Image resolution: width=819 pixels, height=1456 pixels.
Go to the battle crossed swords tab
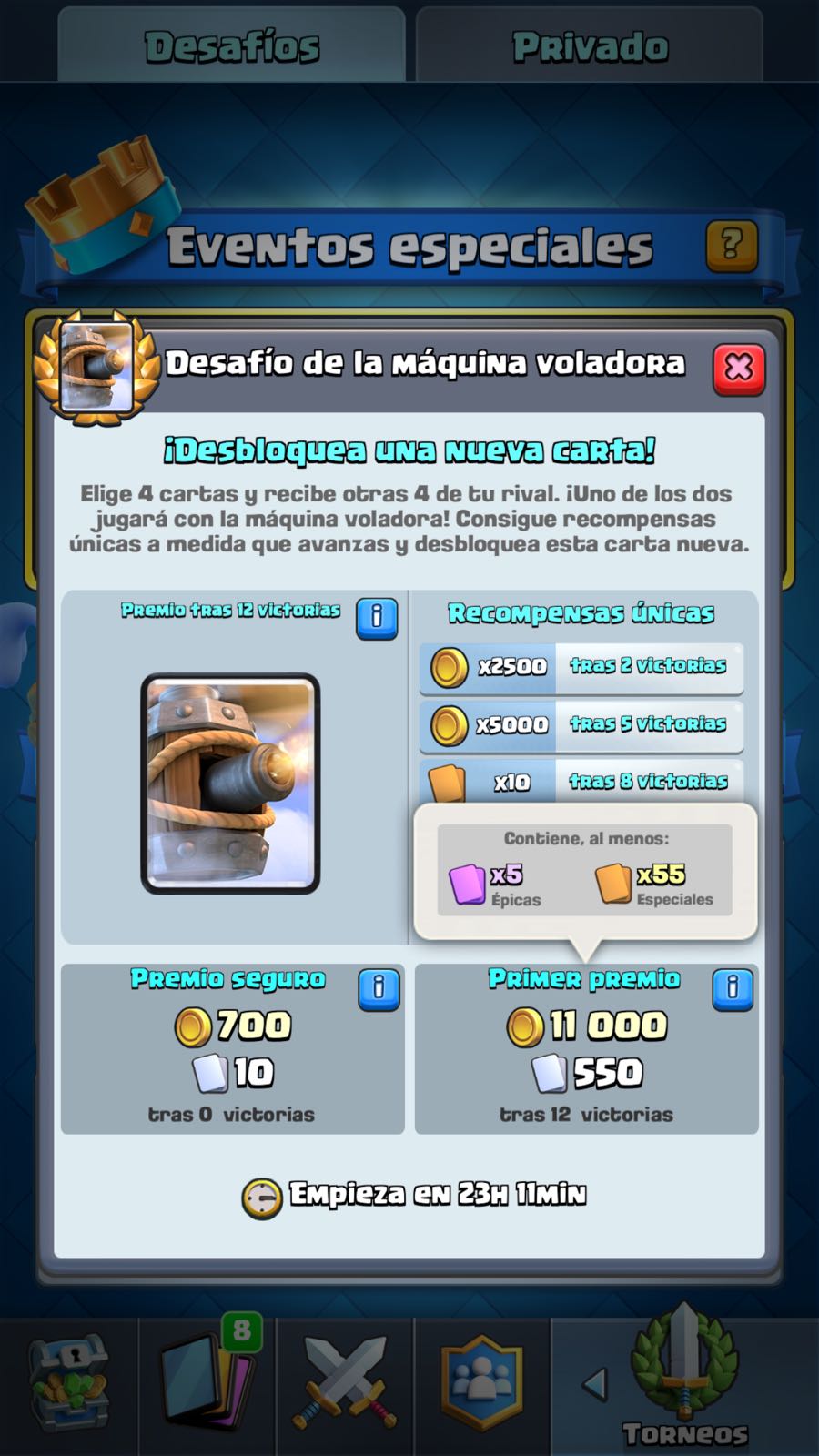[x=345, y=1383]
